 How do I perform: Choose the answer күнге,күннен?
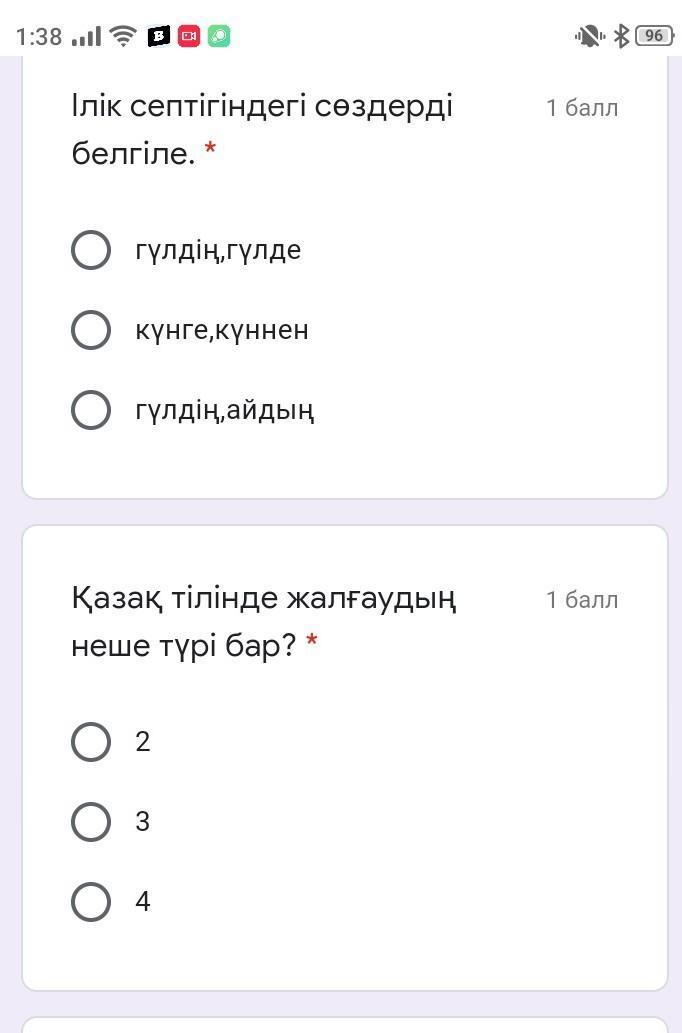[x=91, y=330]
